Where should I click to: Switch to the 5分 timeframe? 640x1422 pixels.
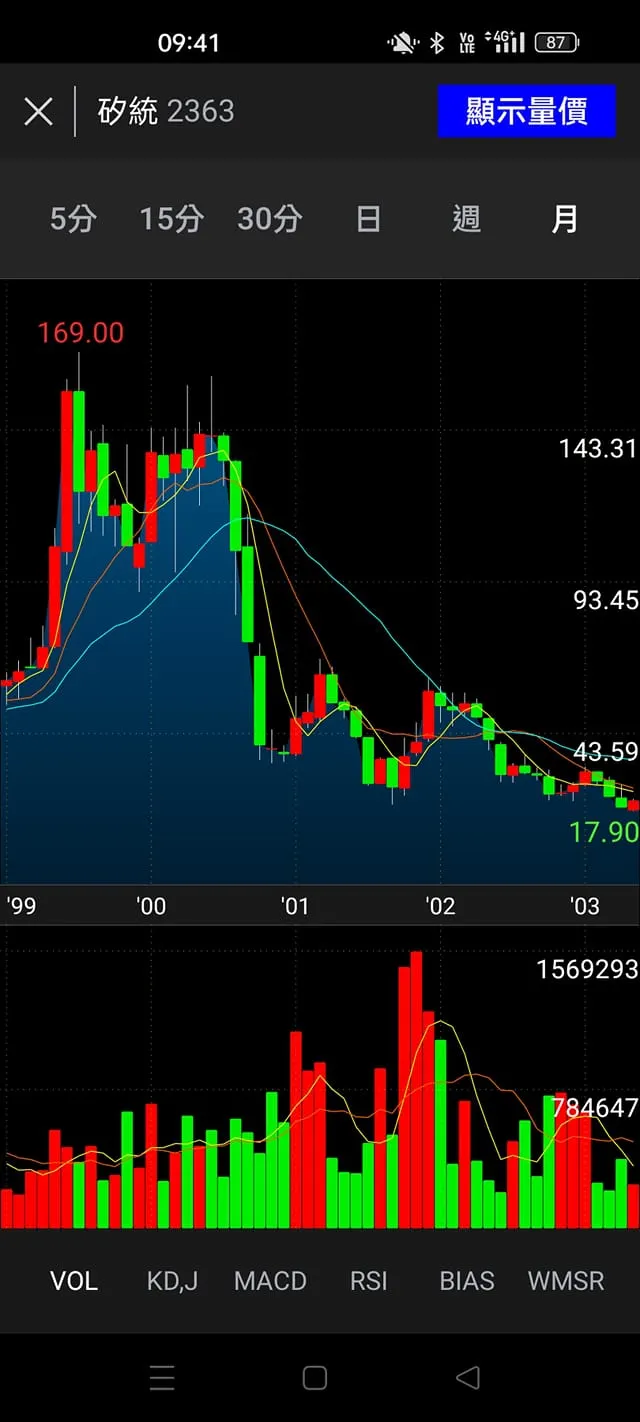[73, 219]
